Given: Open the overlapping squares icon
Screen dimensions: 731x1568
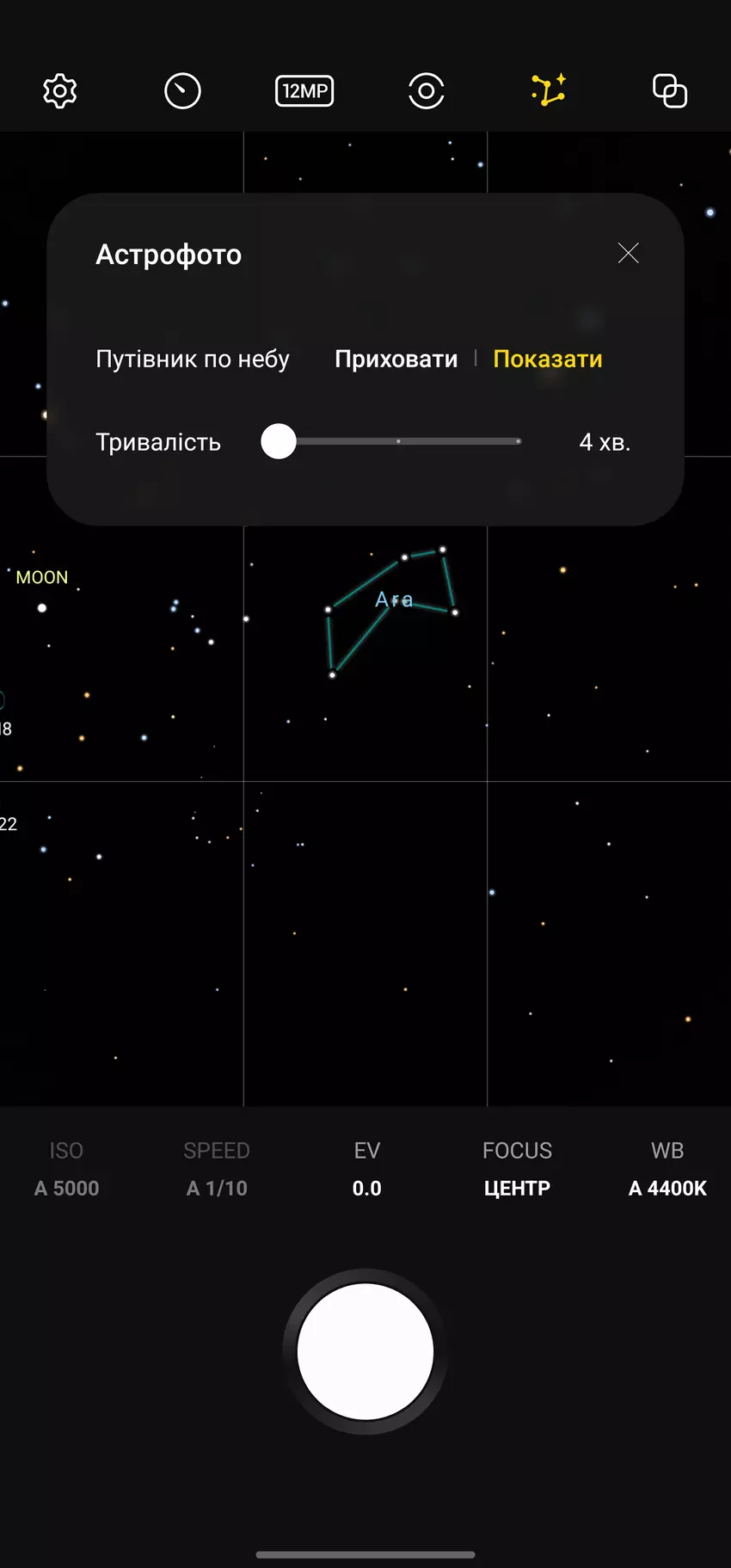Looking at the screenshot, I should click(x=670, y=91).
